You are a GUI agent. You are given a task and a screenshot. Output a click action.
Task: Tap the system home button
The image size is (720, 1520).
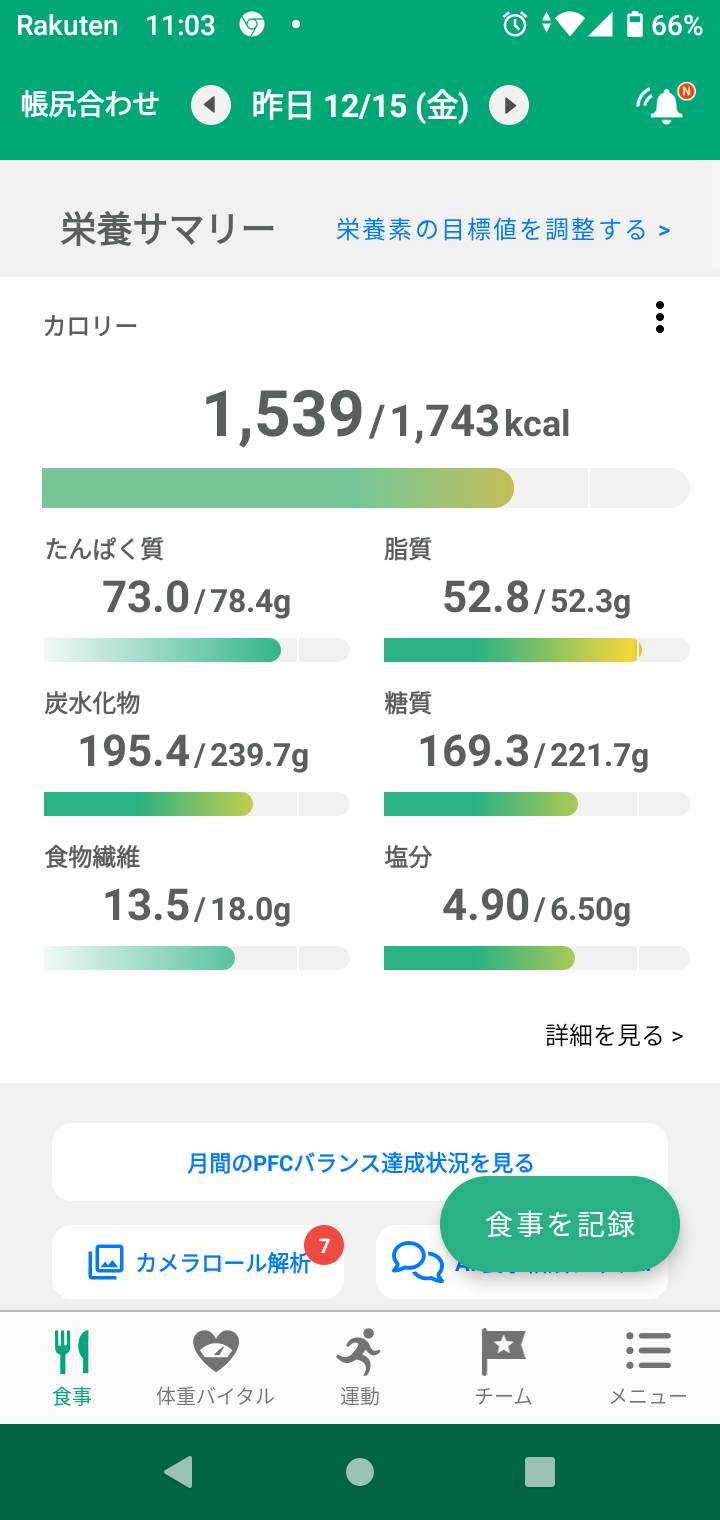(x=360, y=1472)
